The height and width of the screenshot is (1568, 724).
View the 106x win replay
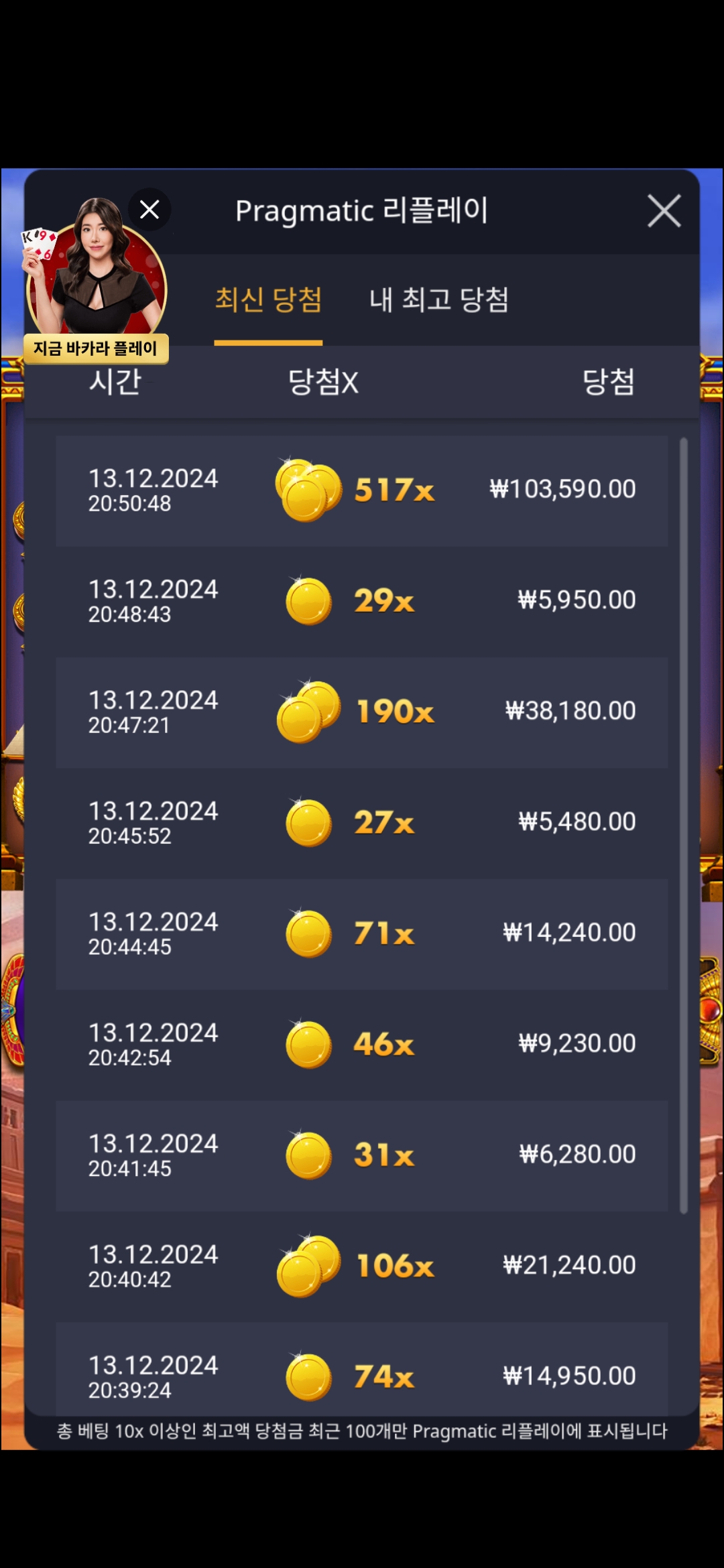pos(362,1266)
